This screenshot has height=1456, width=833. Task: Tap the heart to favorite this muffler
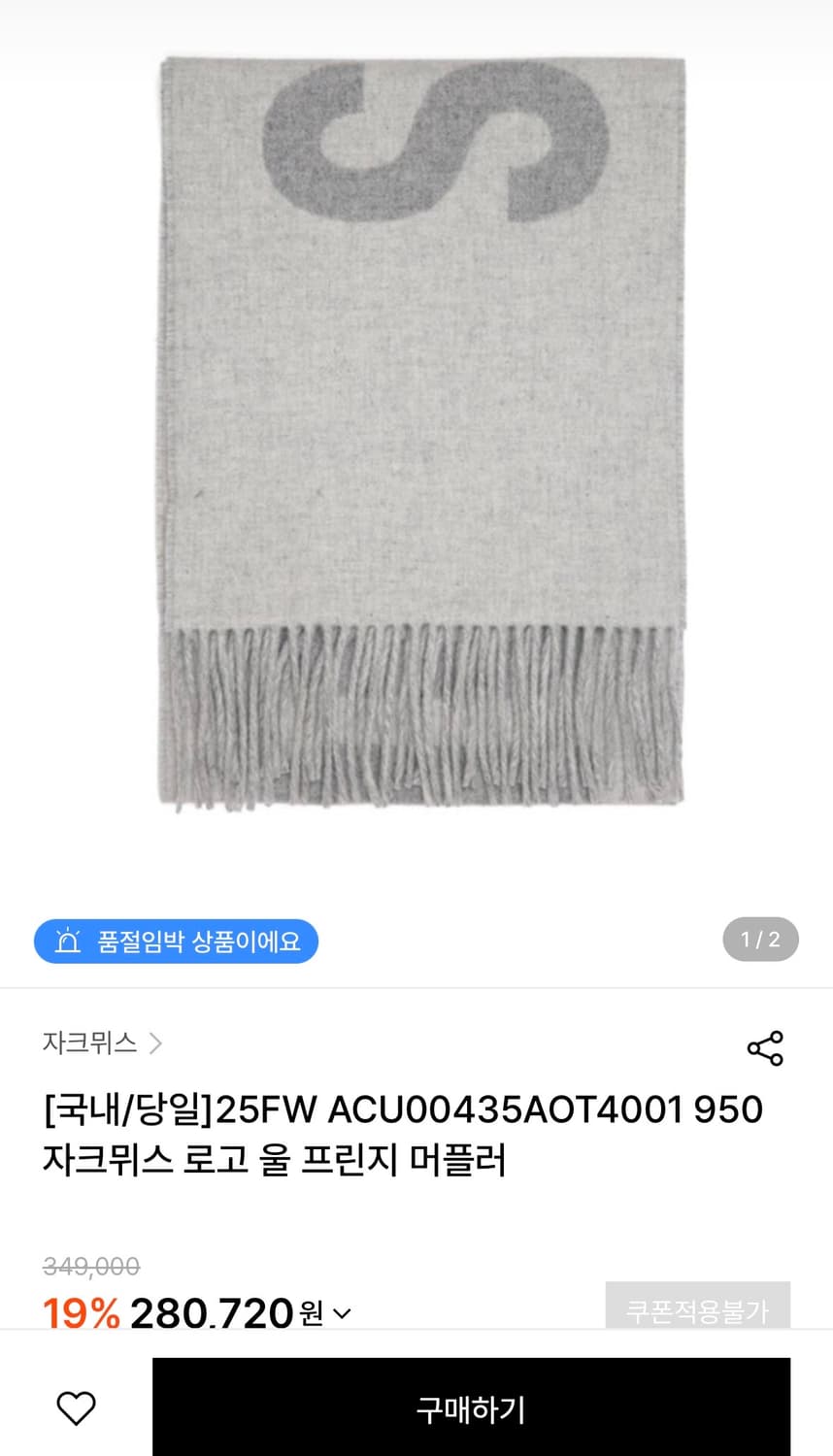pos(78,1406)
